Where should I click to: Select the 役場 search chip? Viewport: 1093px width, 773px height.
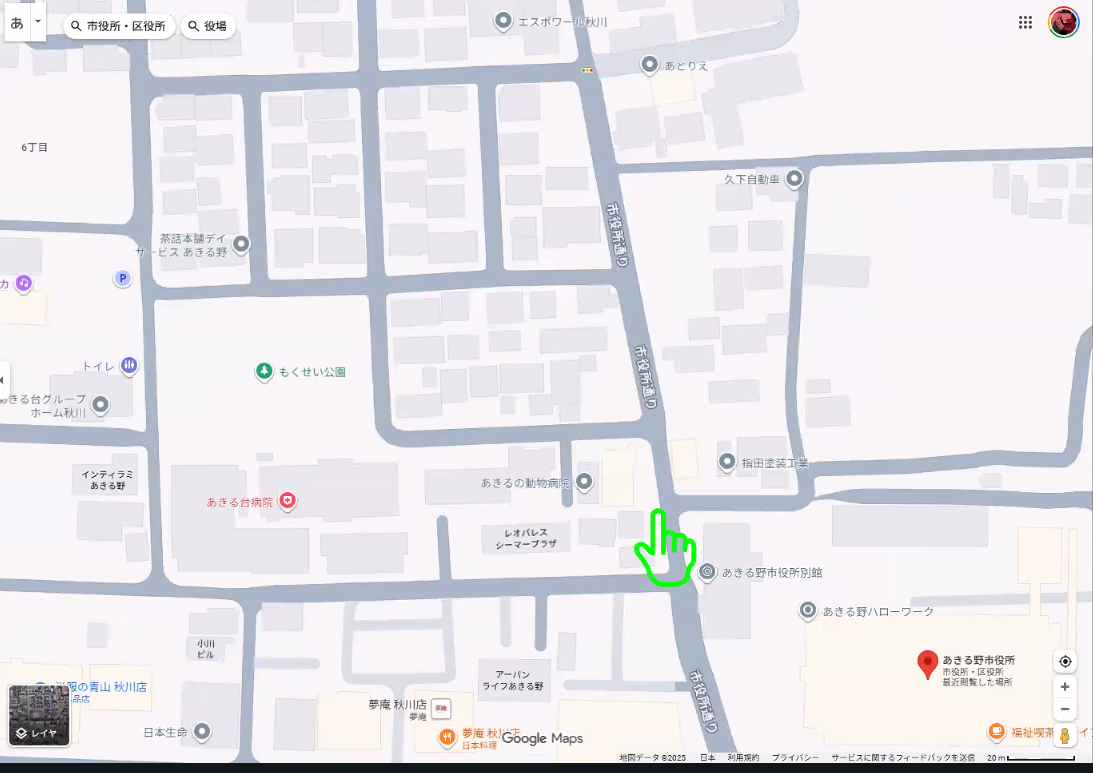coord(207,26)
